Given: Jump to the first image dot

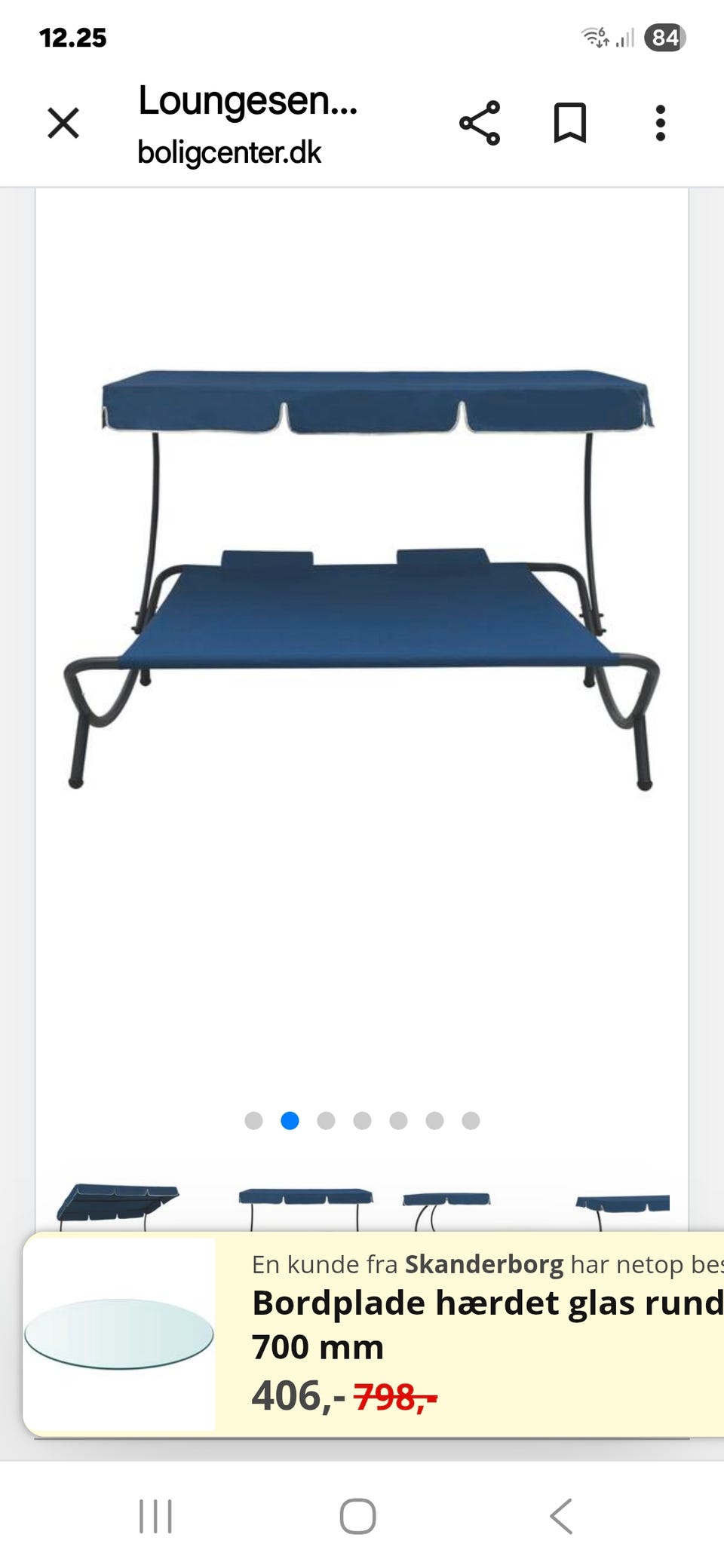Looking at the screenshot, I should pos(253,1121).
